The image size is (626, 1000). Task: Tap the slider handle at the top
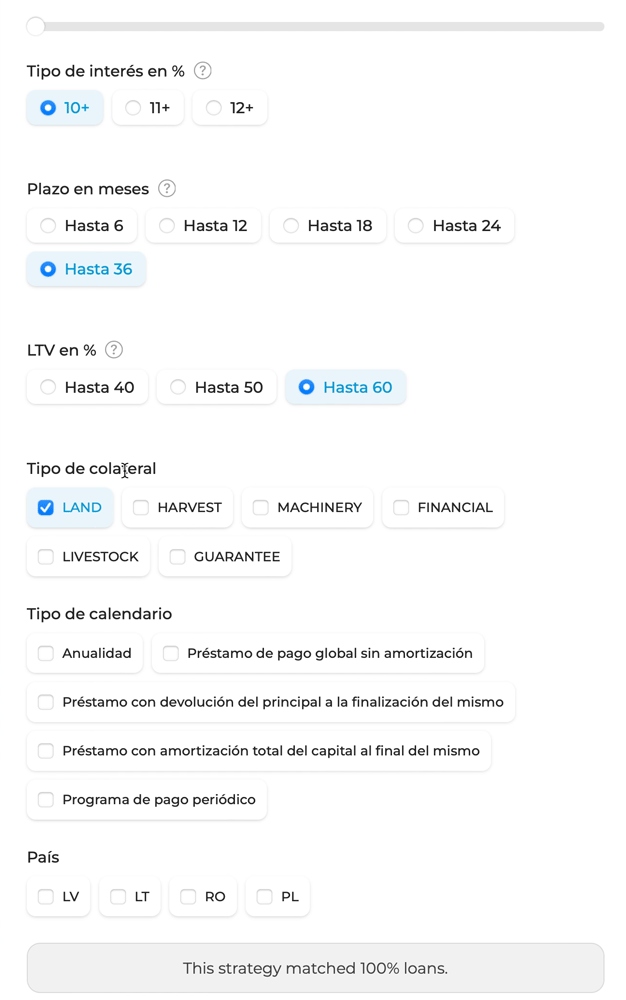pyautogui.click(x=36, y=27)
